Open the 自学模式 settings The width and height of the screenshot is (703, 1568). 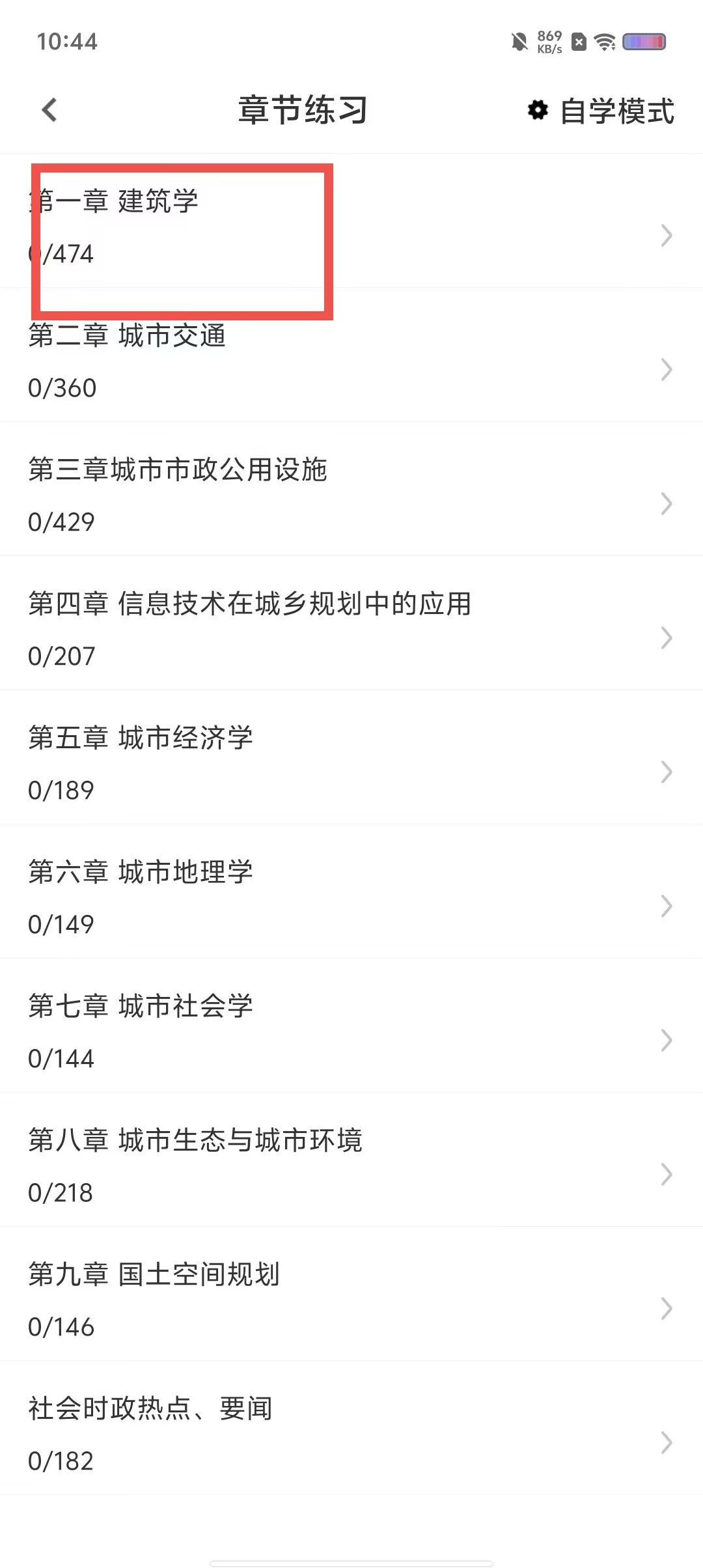pyautogui.click(x=601, y=111)
